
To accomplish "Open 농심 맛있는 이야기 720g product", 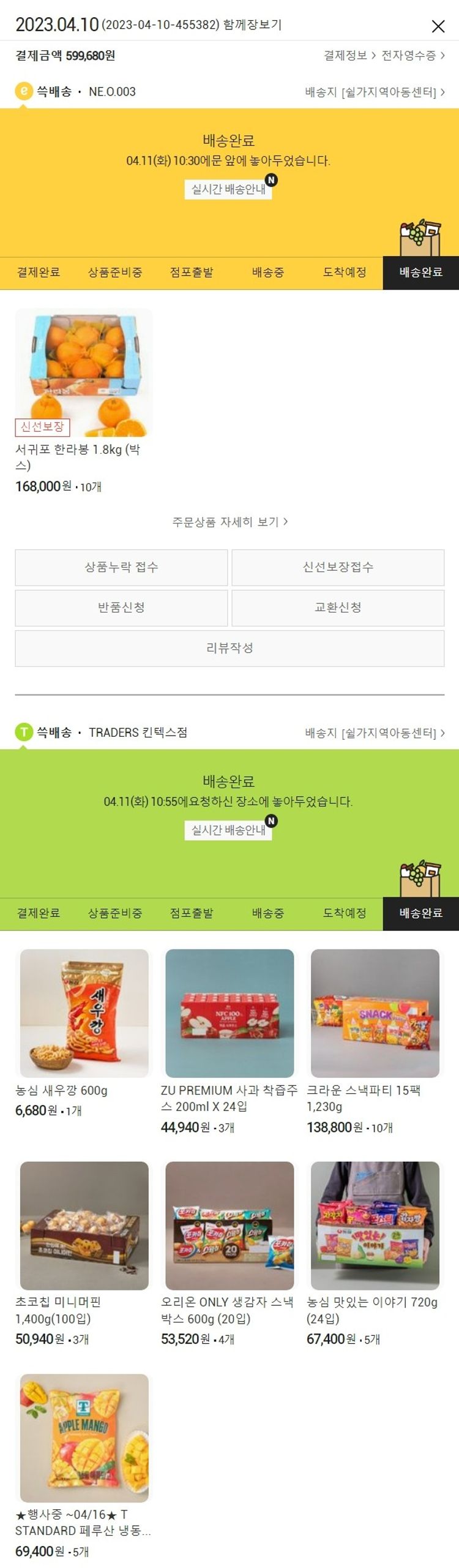I will [x=375, y=1225].
